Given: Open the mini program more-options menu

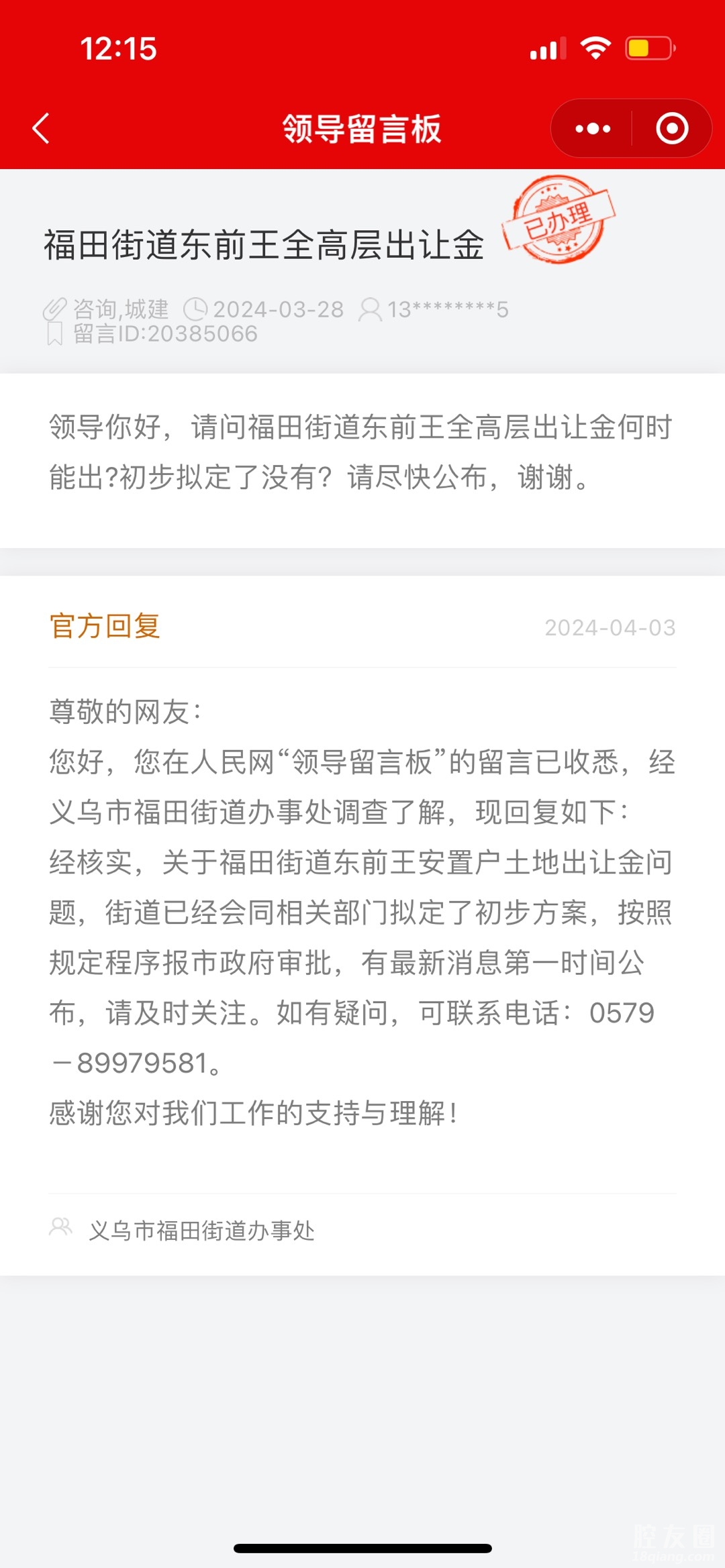Looking at the screenshot, I should click(x=593, y=128).
